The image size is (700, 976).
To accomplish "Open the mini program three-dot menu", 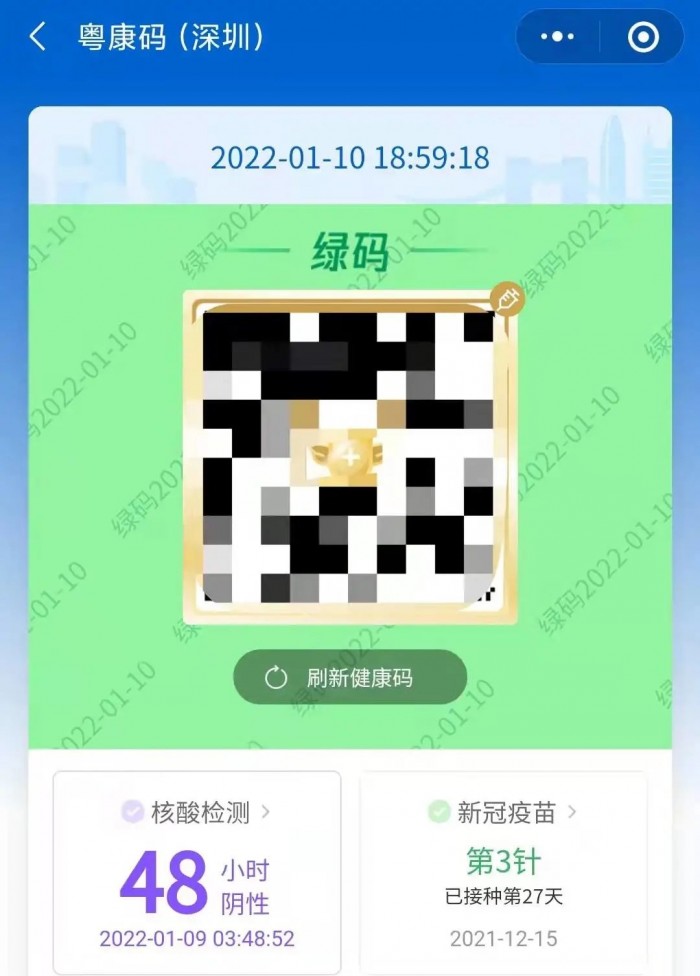I will (x=557, y=38).
